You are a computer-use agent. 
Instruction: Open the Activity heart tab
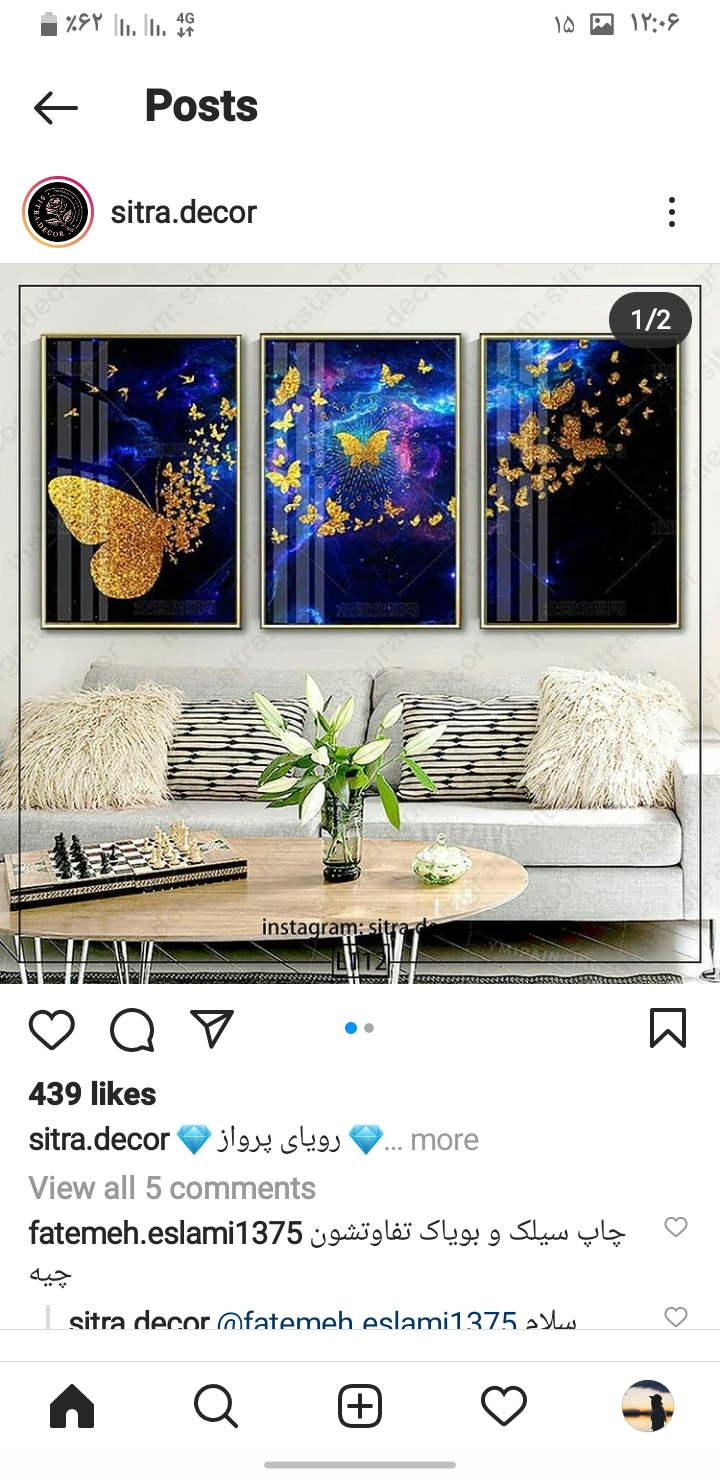(504, 1407)
